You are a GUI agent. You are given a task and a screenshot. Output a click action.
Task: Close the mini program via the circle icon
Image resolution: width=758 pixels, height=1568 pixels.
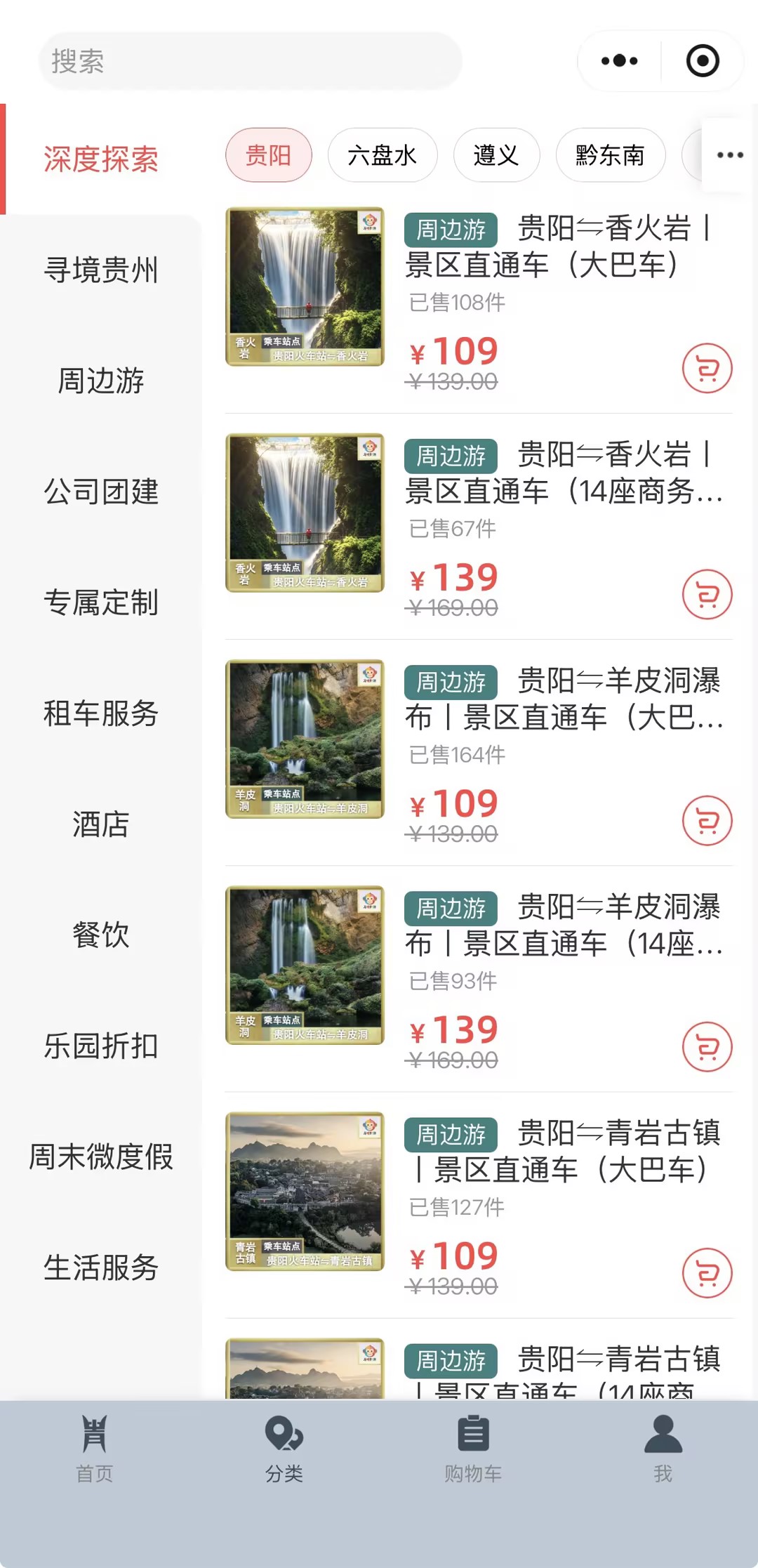coord(703,61)
